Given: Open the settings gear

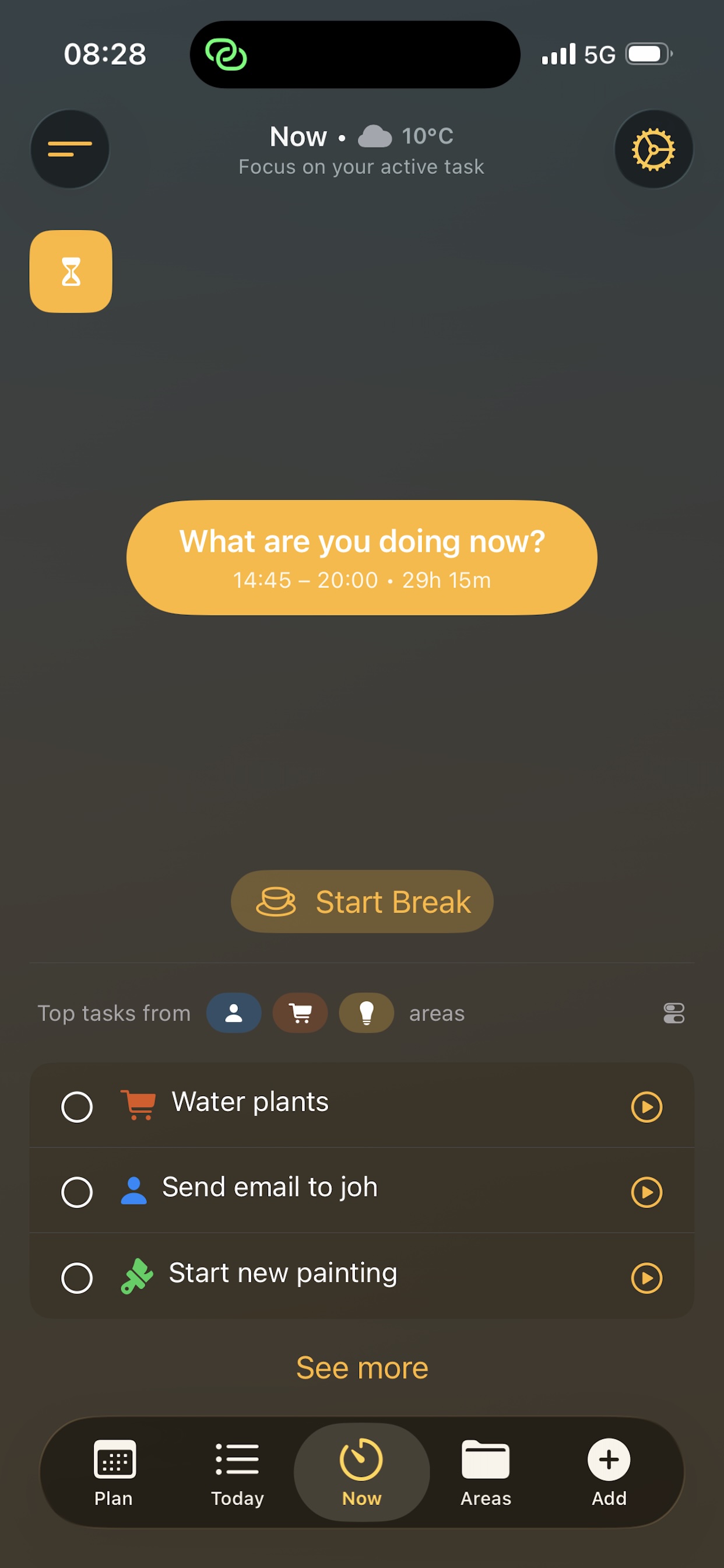Looking at the screenshot, I should tap(653, 149).
